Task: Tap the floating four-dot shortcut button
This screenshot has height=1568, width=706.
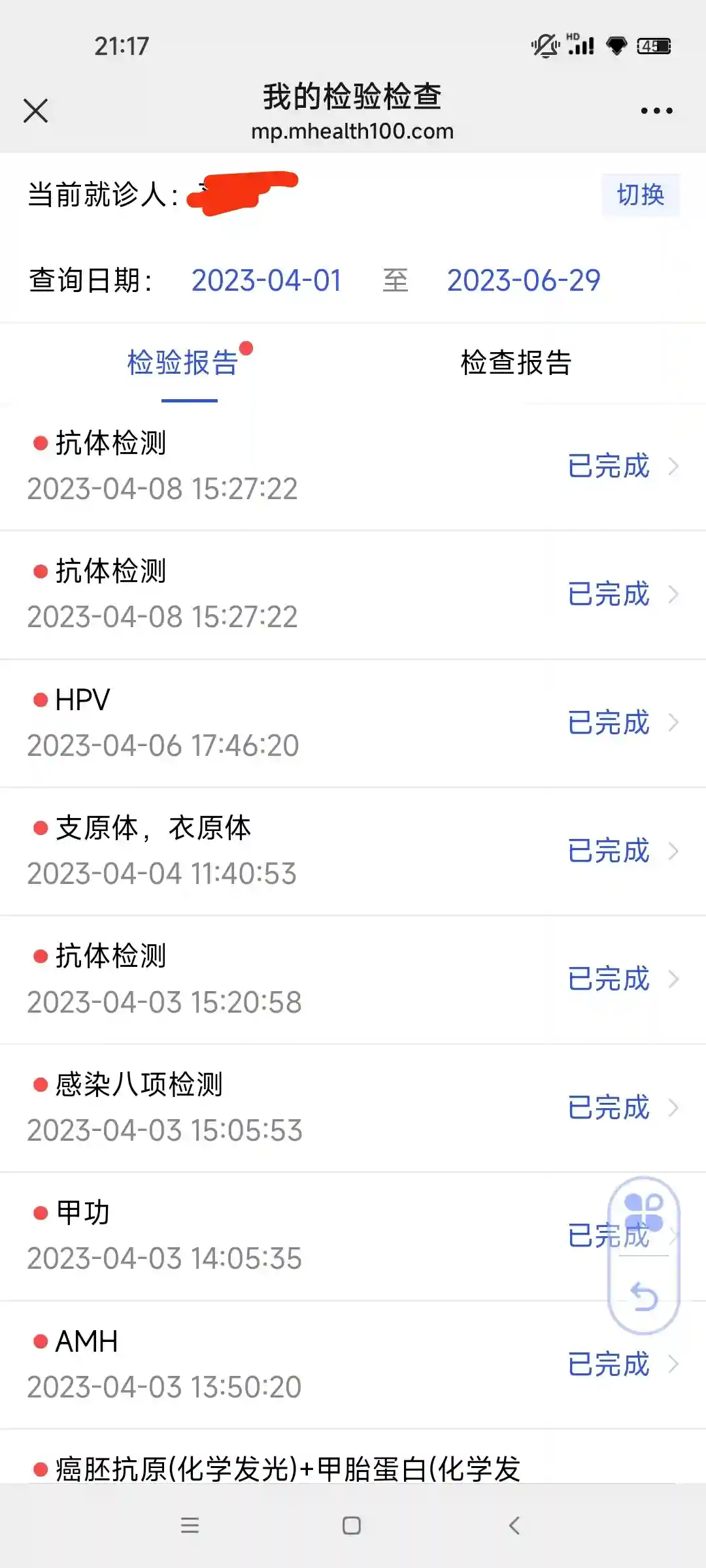Action: pyautogui.click(x=644, y=1213)
